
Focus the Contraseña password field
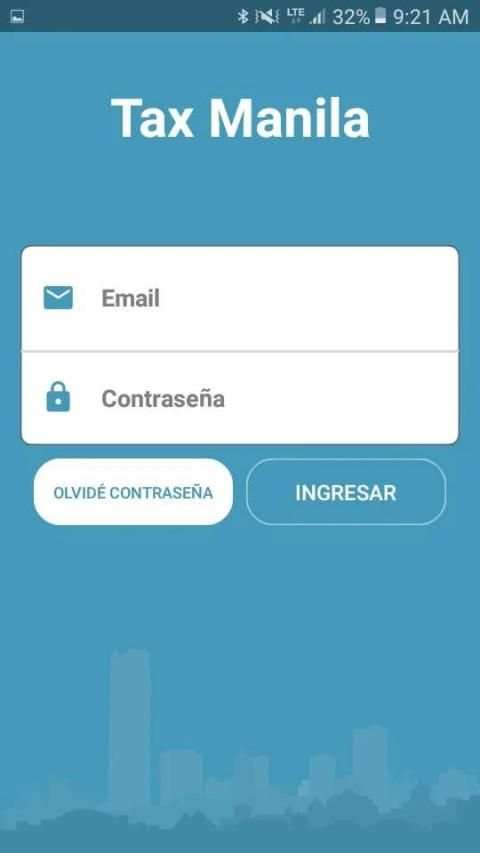tap(240, 398)
